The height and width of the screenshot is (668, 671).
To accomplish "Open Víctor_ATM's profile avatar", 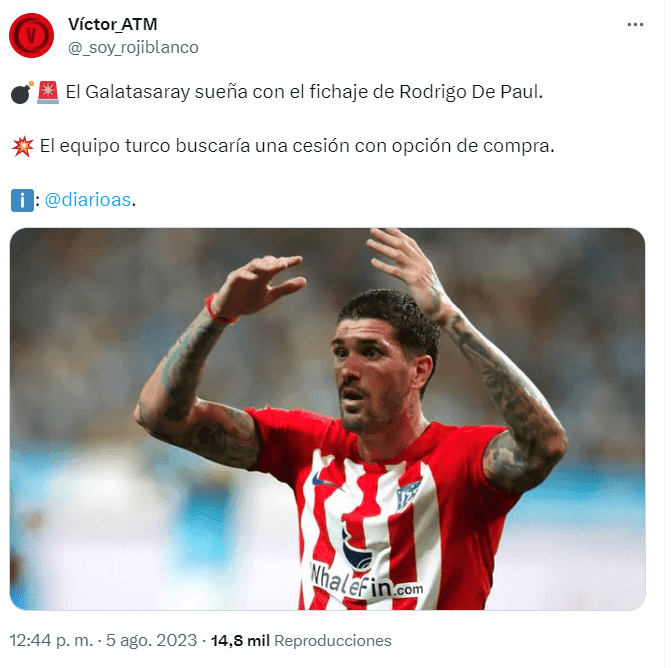I will pyautogui.click(x=31, y=36).
